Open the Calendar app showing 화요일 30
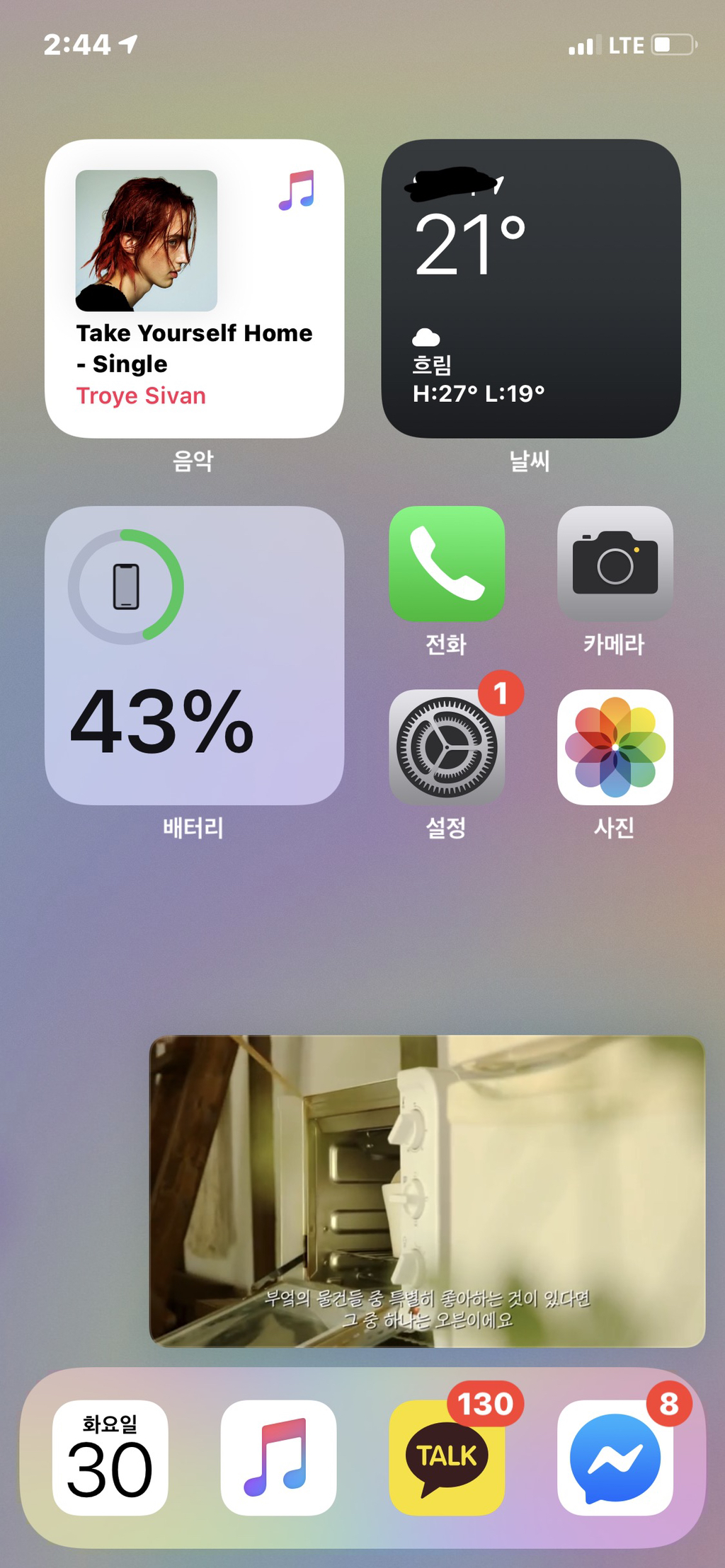The width and height of the screenshot is (725, 1568). click(110, 1458)
